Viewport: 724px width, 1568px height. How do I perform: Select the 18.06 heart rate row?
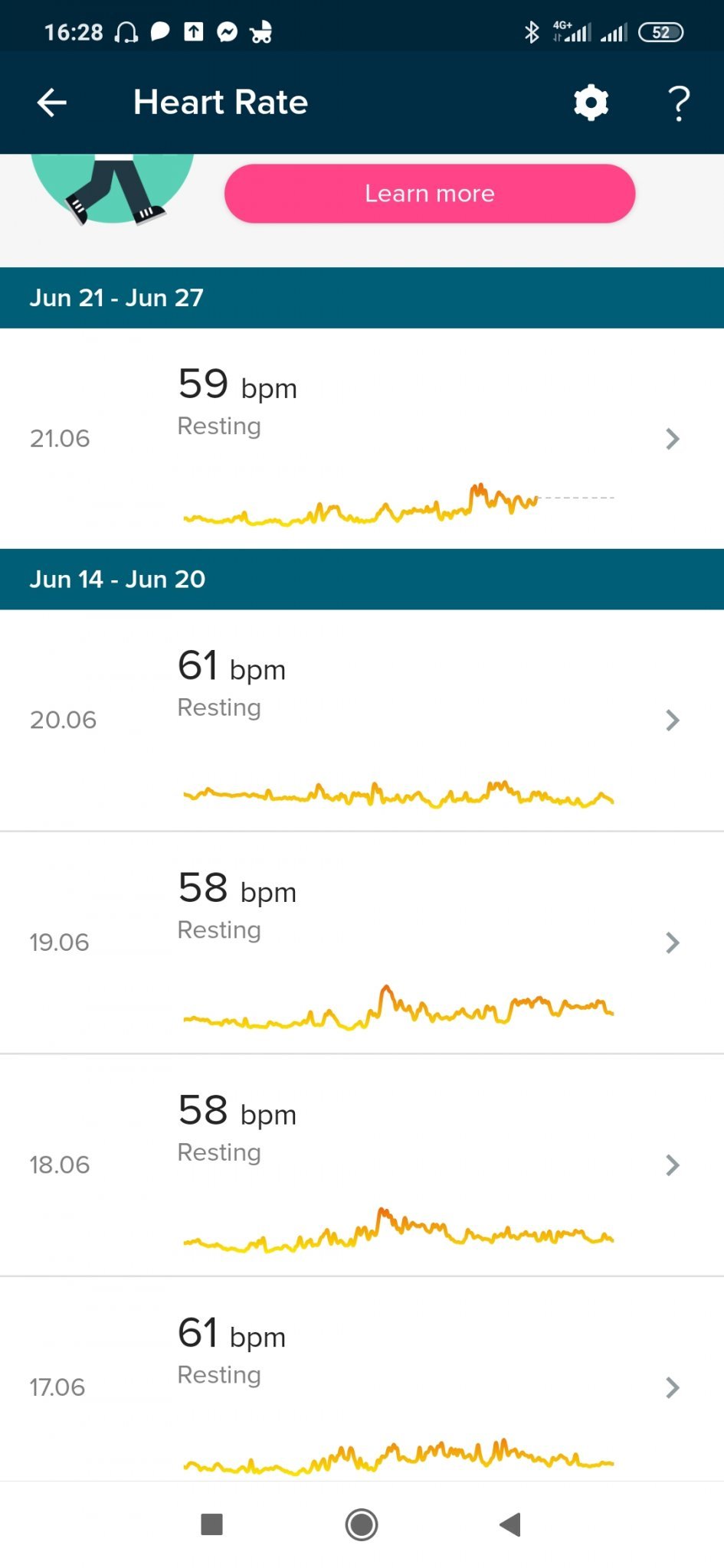coord(362,1165)
